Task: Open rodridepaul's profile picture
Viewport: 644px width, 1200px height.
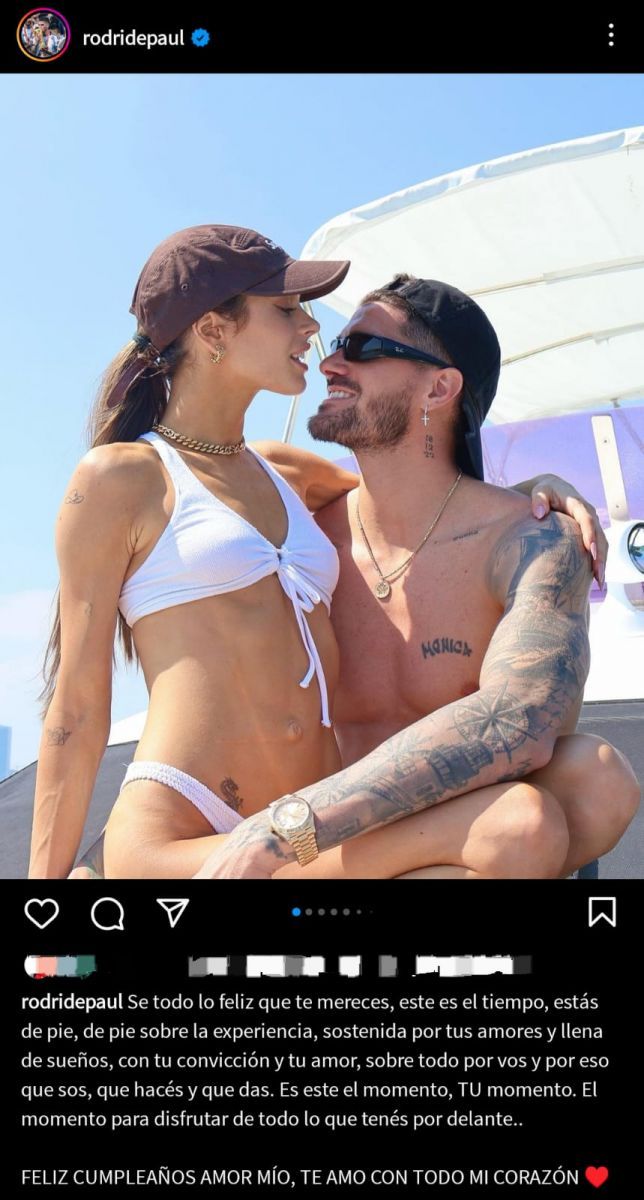Action: point(43,36)
